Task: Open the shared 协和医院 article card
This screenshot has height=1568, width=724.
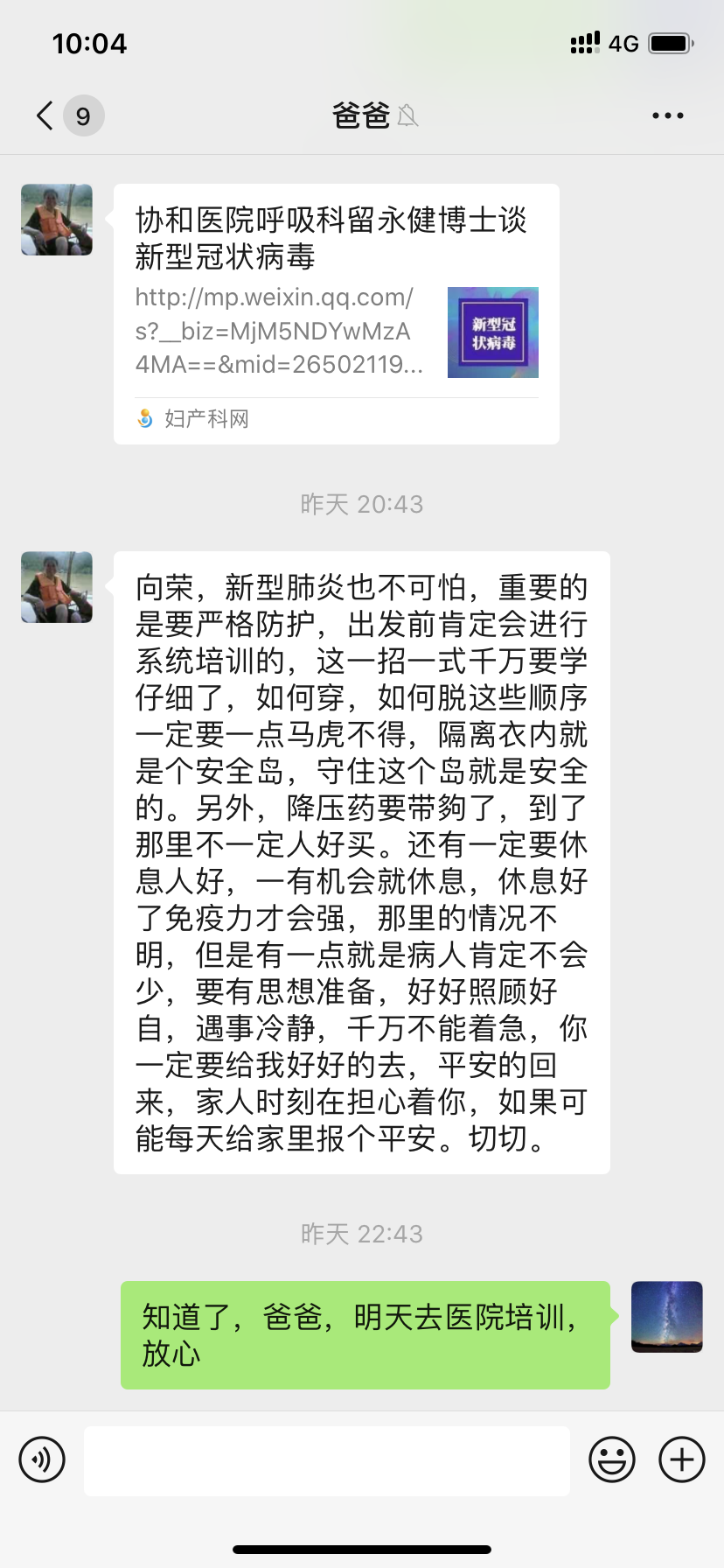Action: pos(336,313)
